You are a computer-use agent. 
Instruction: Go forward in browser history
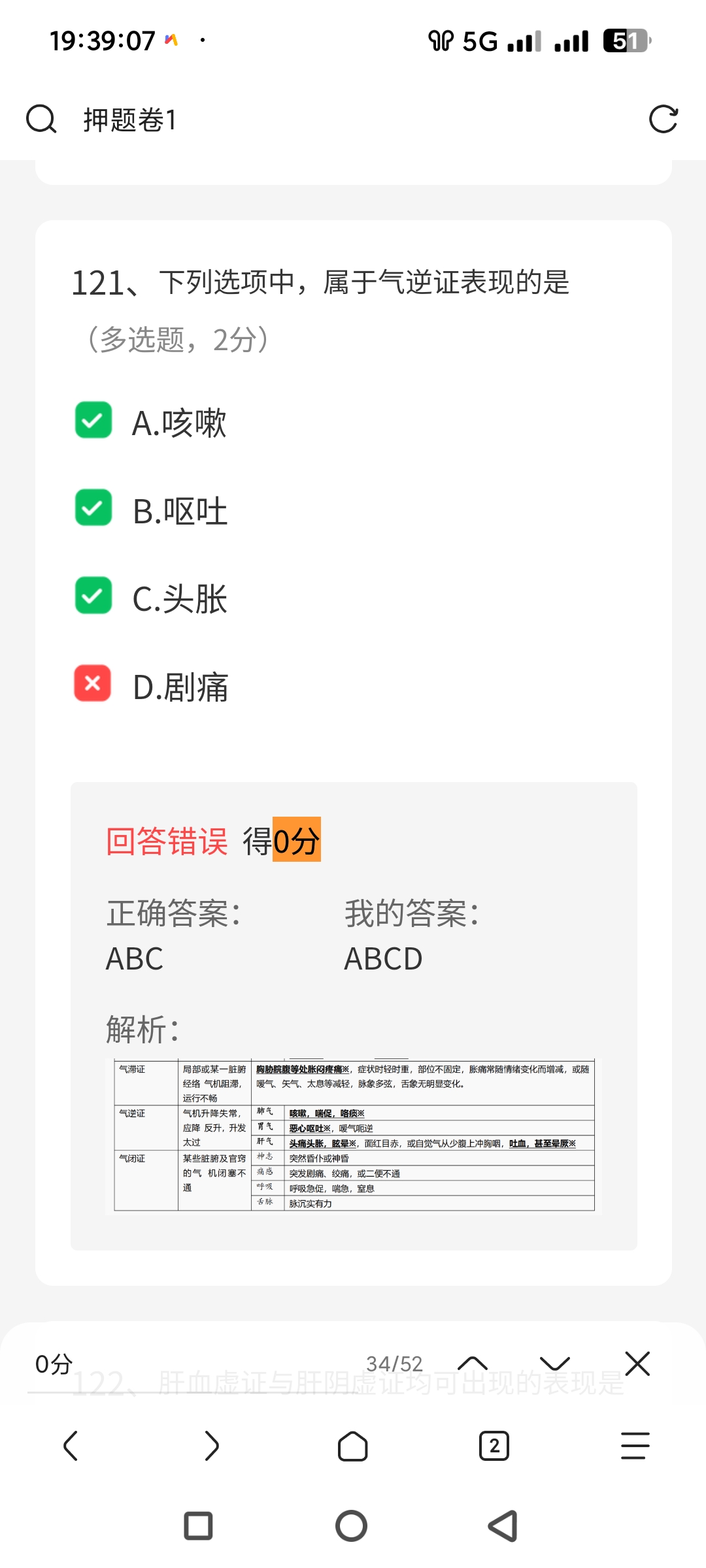point(211,1446)
